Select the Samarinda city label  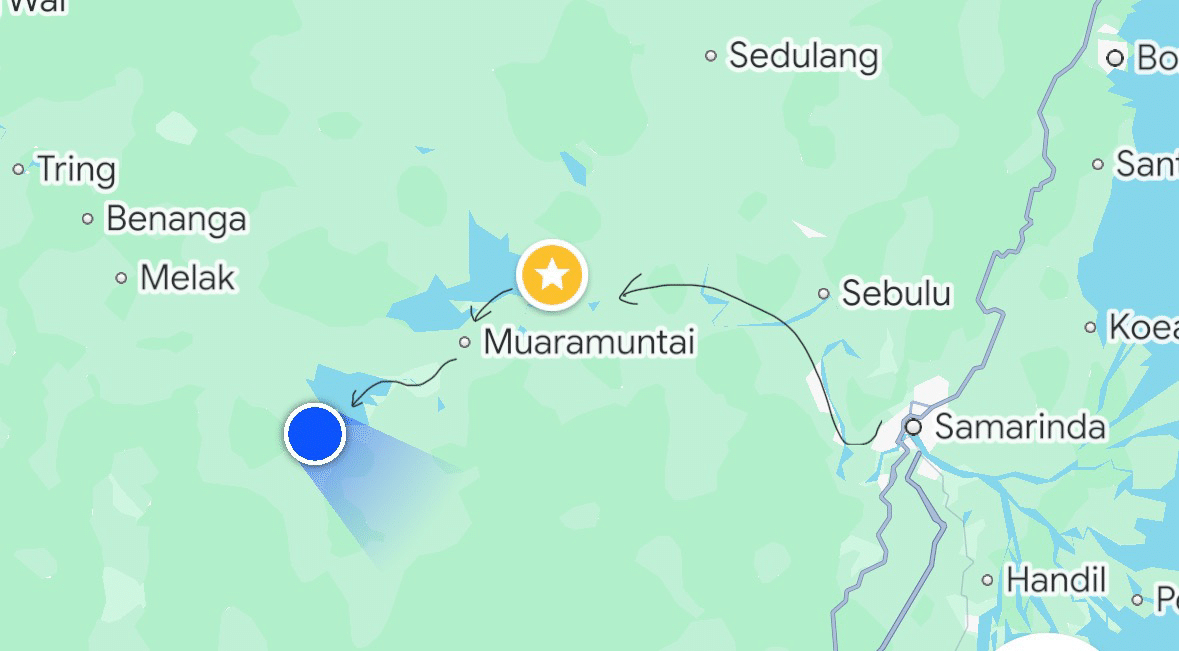point(1019,427)
